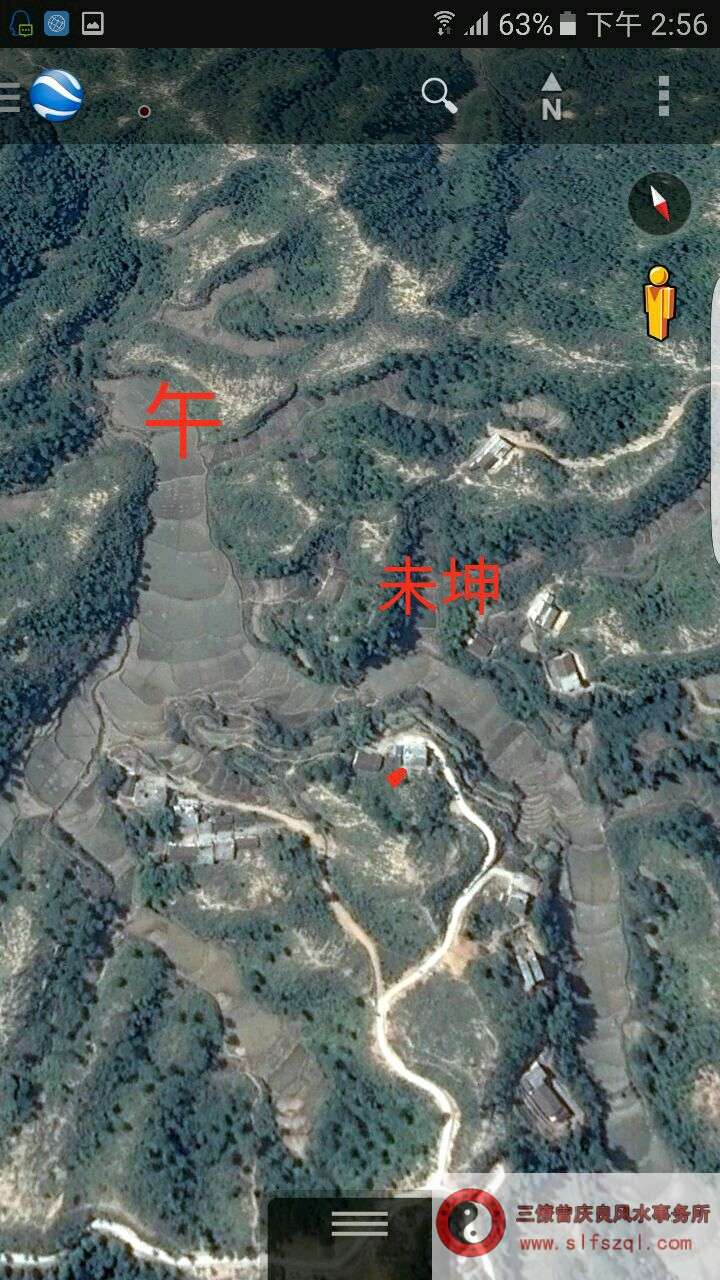
Task: Expand the bottom panel handle
Action: coord(360,1223)
